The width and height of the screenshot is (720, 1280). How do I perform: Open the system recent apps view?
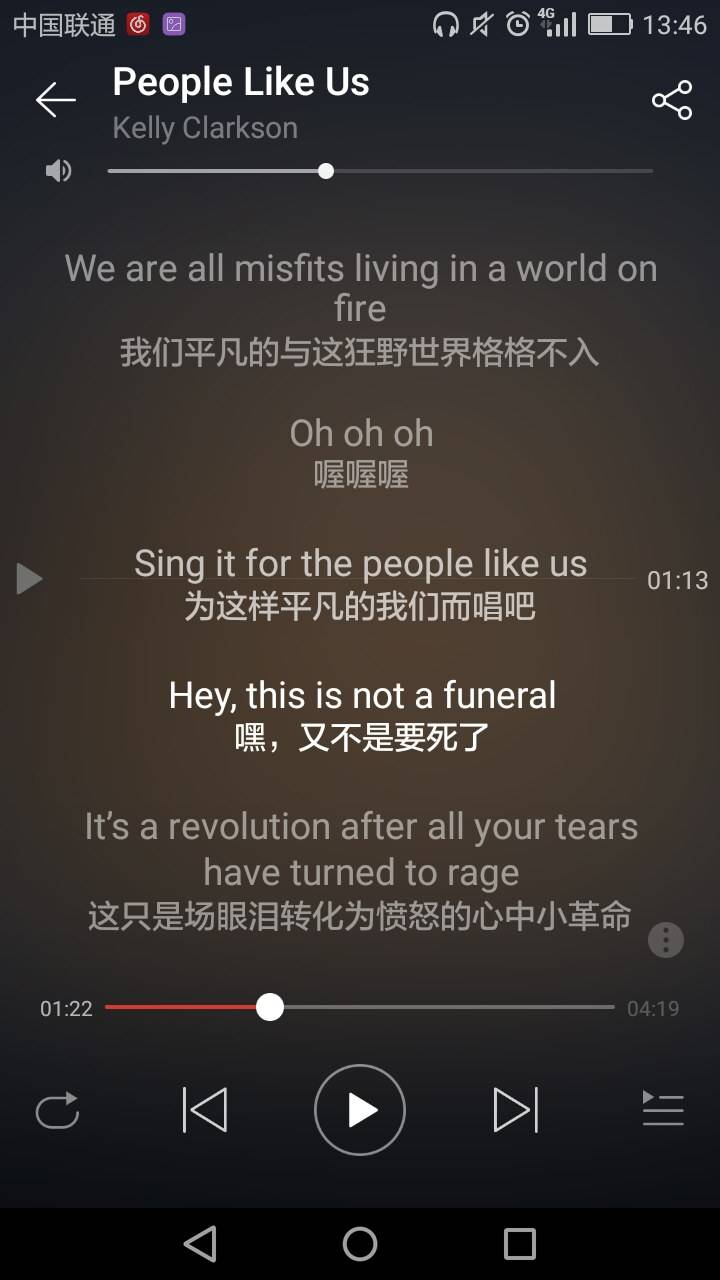click(519, 1244)
